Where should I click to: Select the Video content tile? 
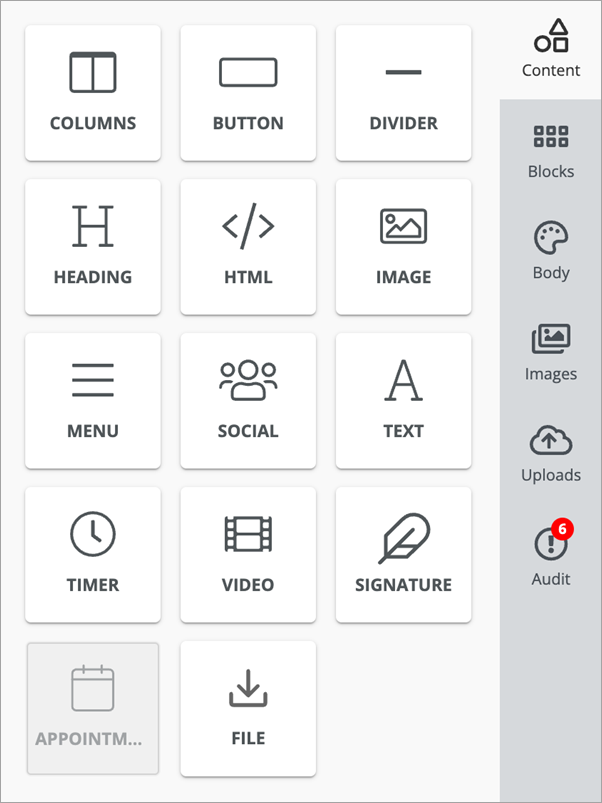point(248,555)
